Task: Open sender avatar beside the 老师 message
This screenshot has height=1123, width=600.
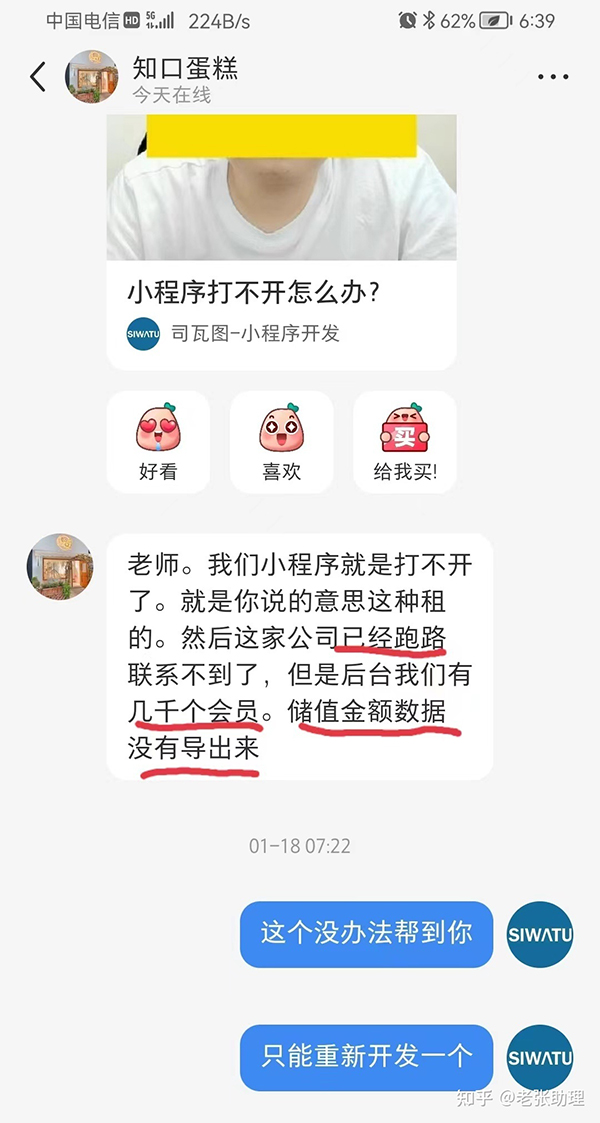Action: point(60,567)
